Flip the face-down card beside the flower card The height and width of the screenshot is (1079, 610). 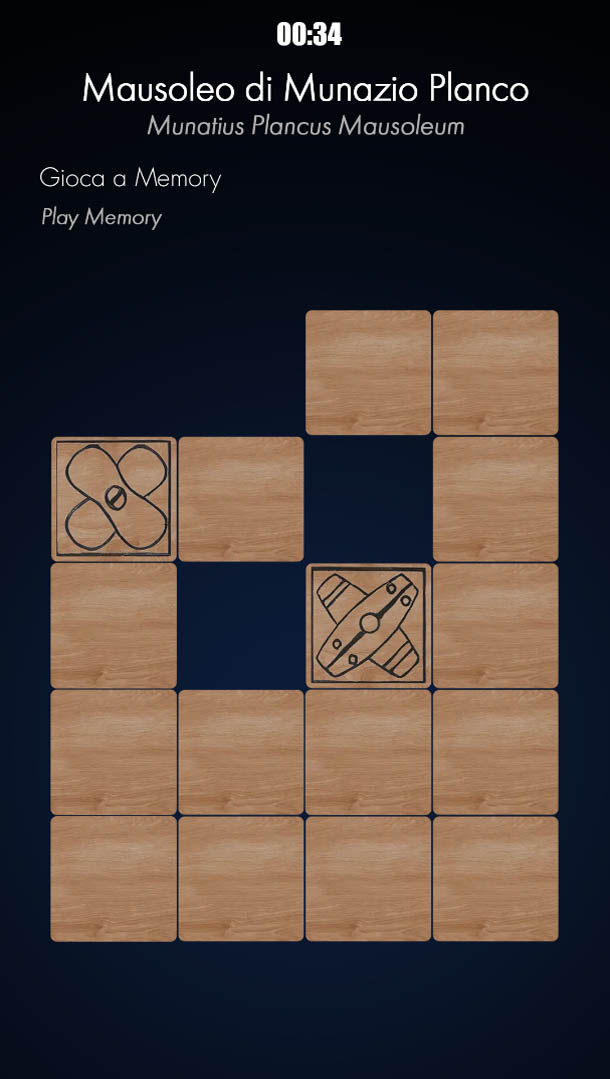241,498
